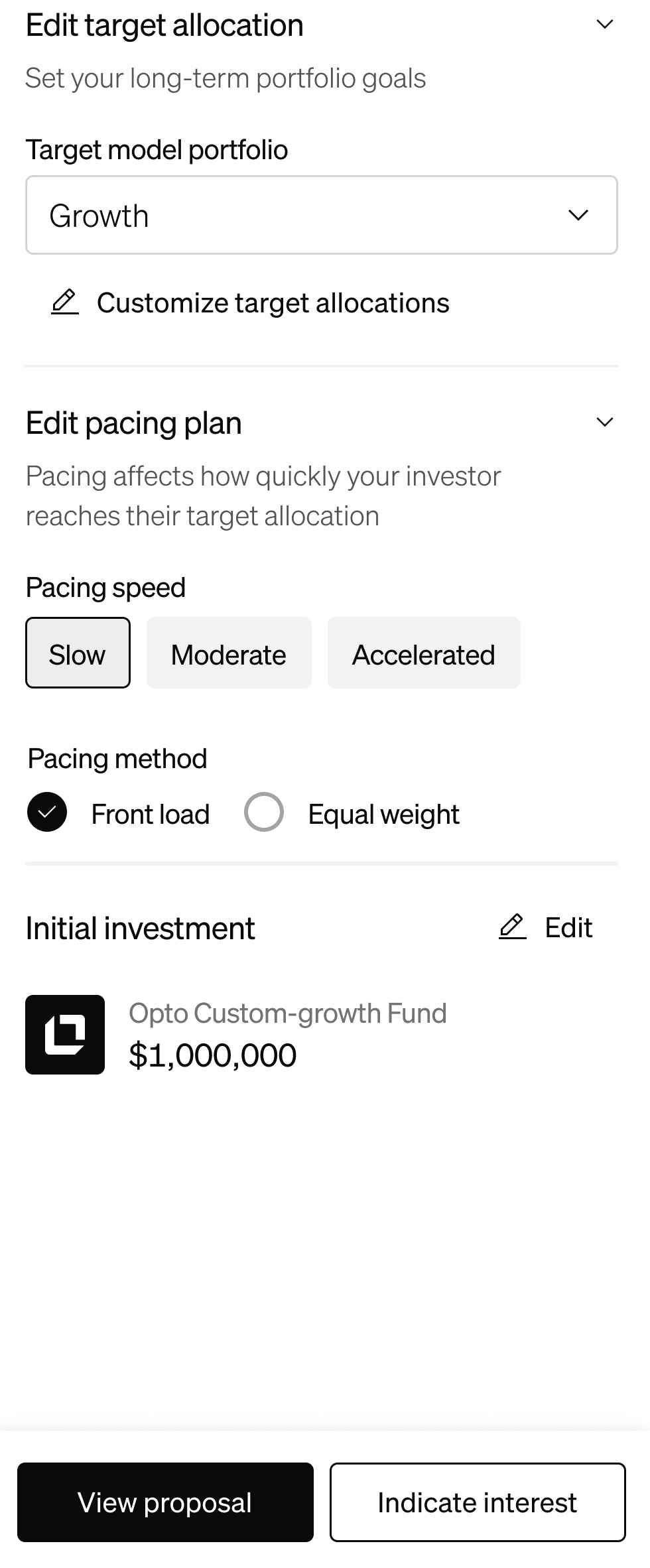650x1568 pixels.
Task: Click the collapse chevron beside Edit target allocation
Action: pos(604,24)
